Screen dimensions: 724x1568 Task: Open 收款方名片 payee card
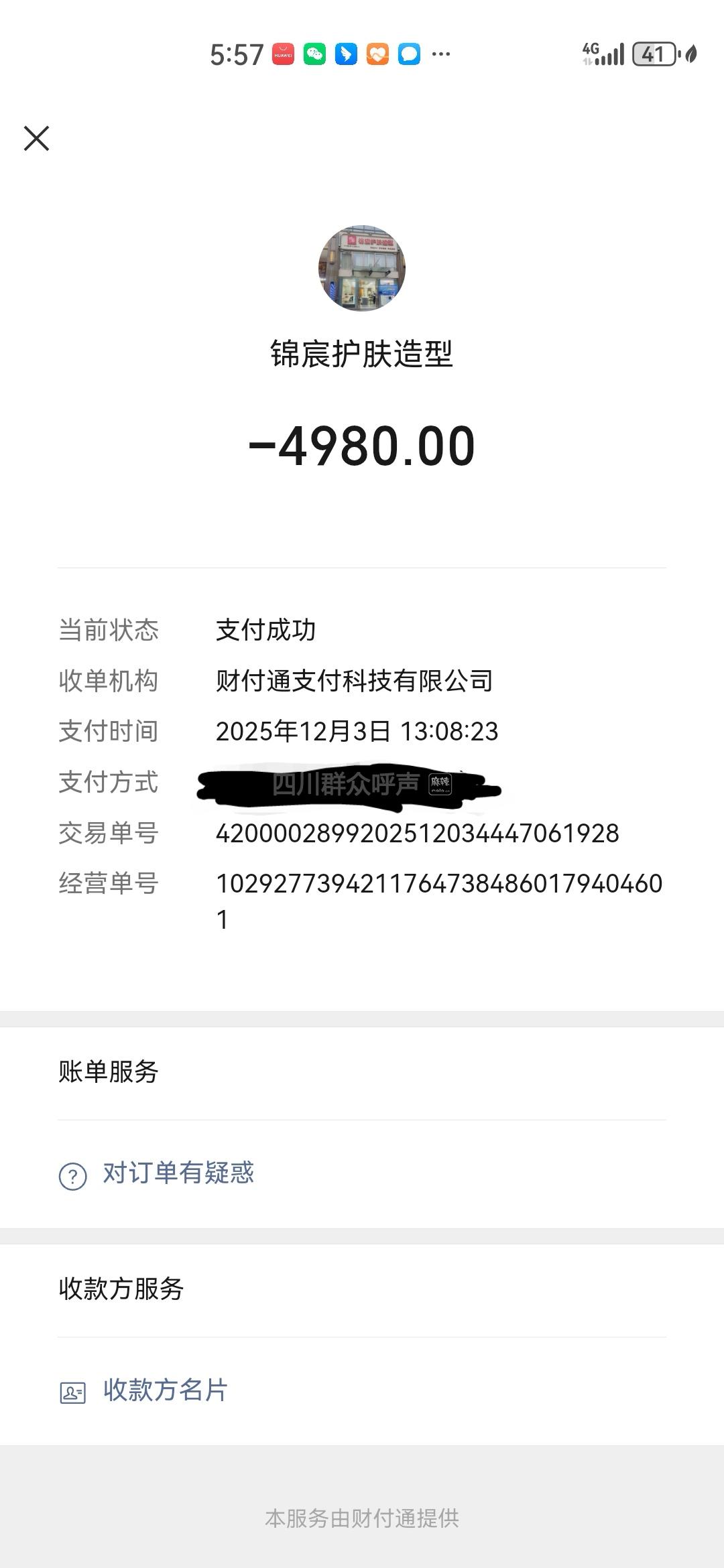coord(165,1390)
